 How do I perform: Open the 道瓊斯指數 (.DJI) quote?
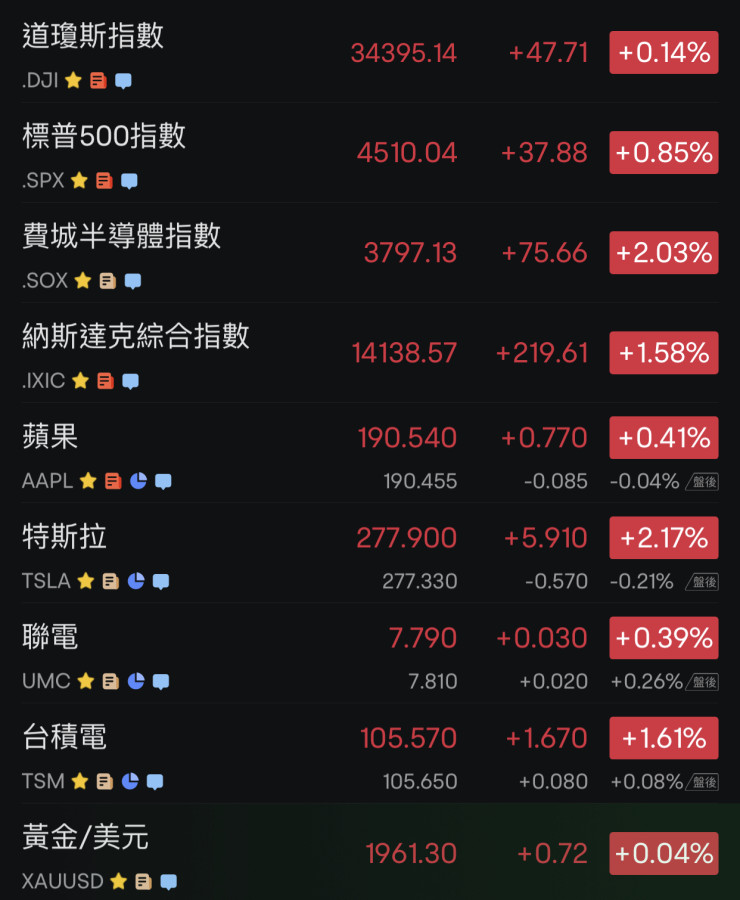coord(92,37)
